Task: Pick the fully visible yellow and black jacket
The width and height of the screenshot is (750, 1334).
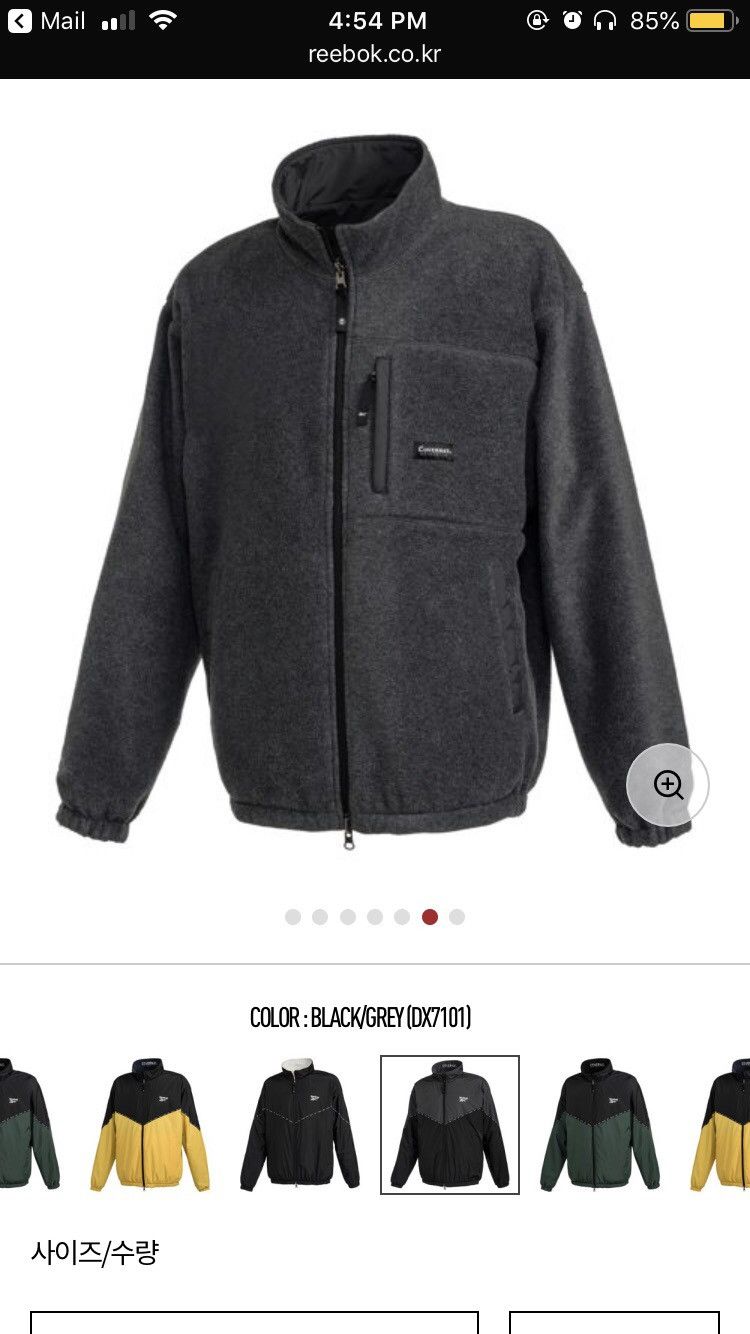Action: coord(150,1125)
